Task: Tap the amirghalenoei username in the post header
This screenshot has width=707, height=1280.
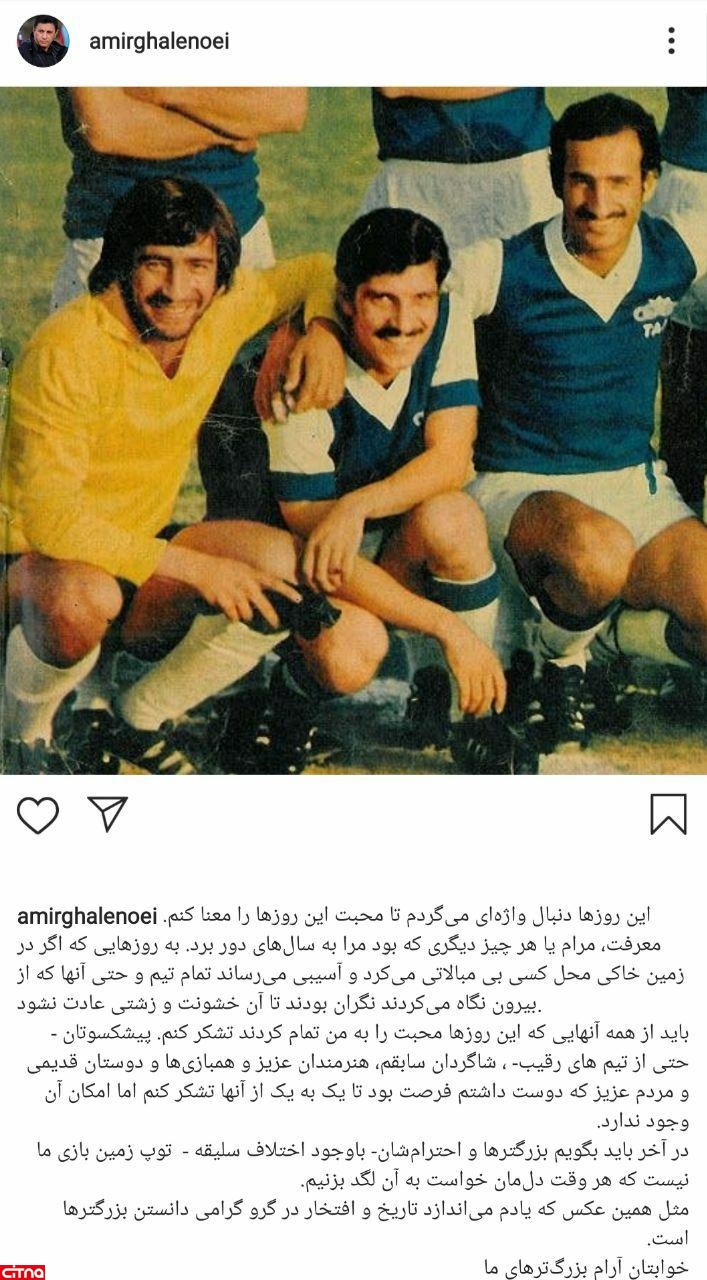Action: pyautogui.click(x=159, y=41)
